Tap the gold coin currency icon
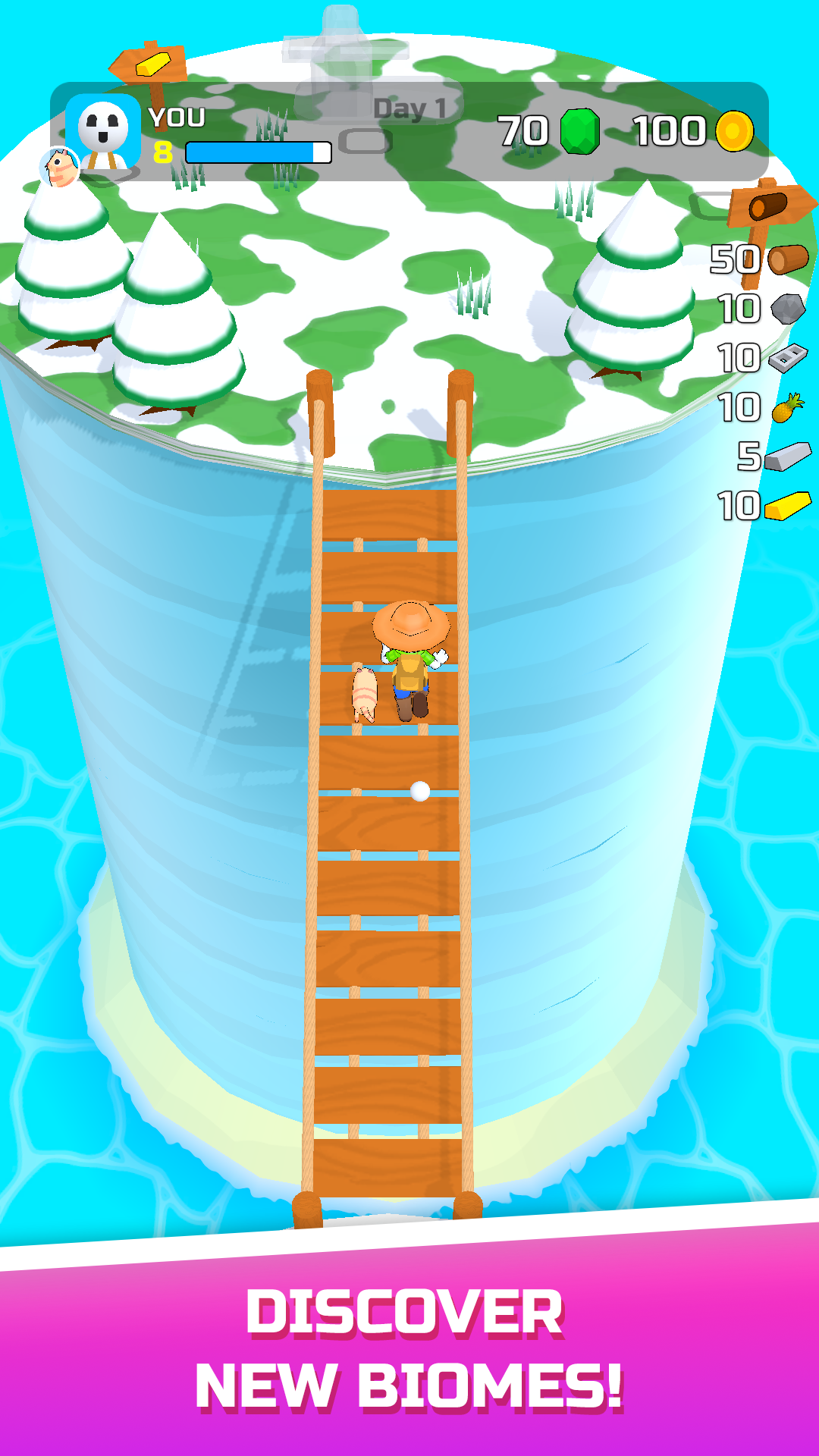819x1456 pixels. [734, 130]
